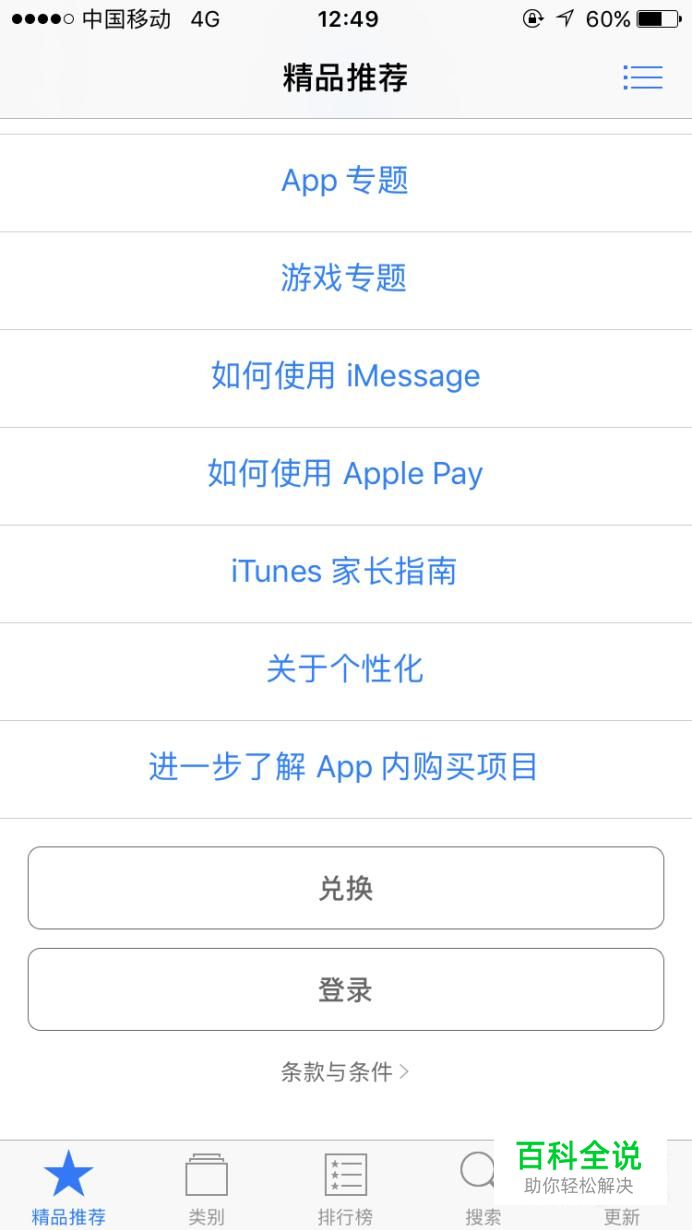Switch to the 类别 tab
692x1230 pixels.
point(206,1186)
